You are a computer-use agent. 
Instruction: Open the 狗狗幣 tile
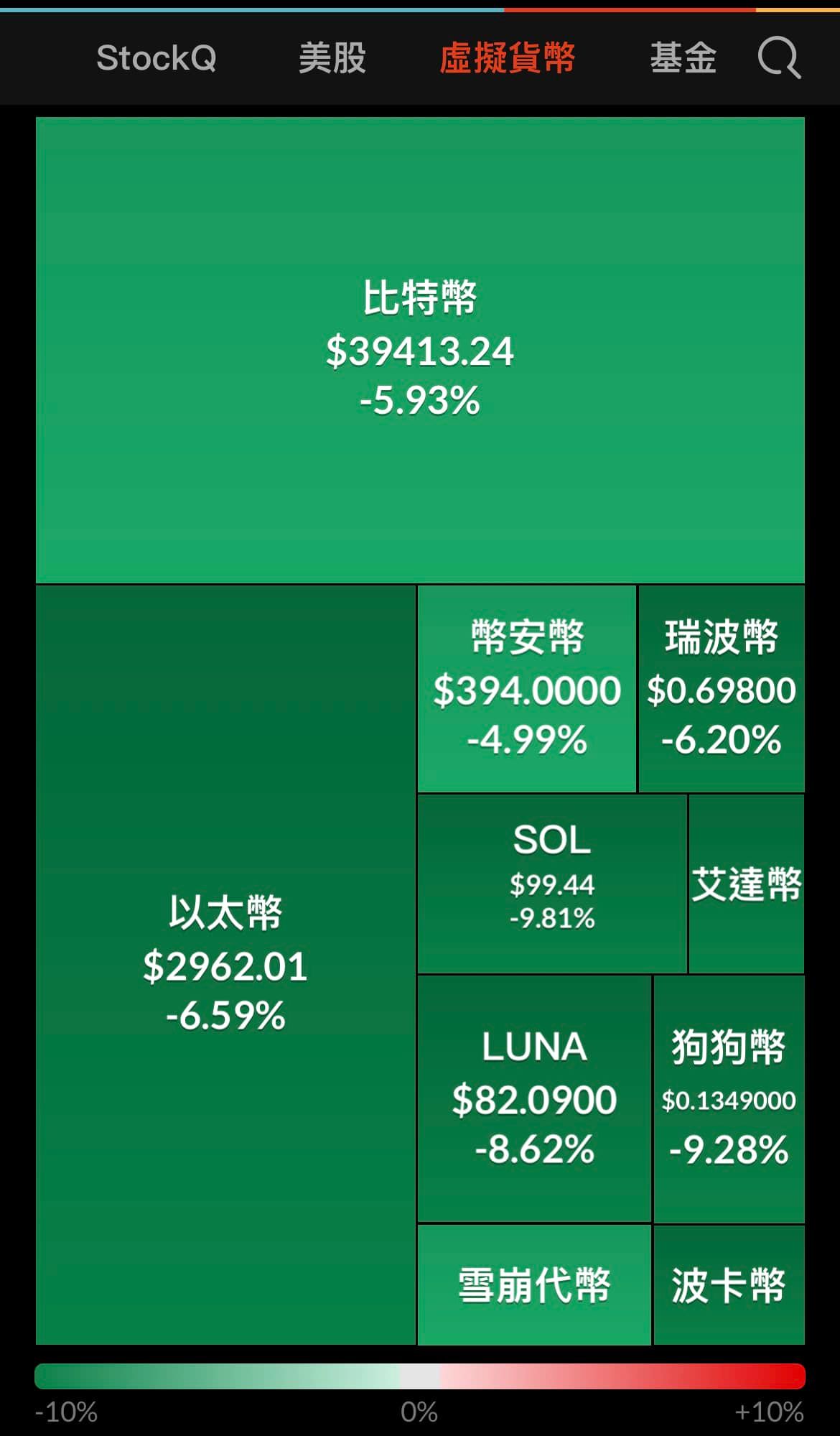tap(728, 1098)
